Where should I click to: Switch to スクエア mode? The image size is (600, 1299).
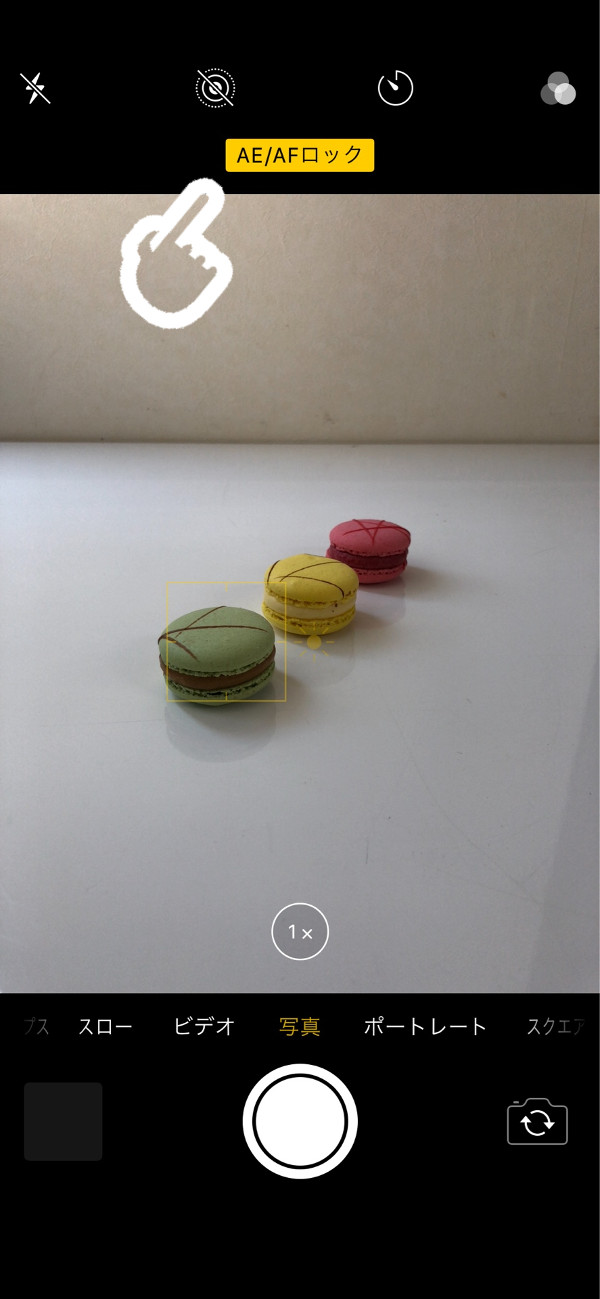(x=556, y=1026)
